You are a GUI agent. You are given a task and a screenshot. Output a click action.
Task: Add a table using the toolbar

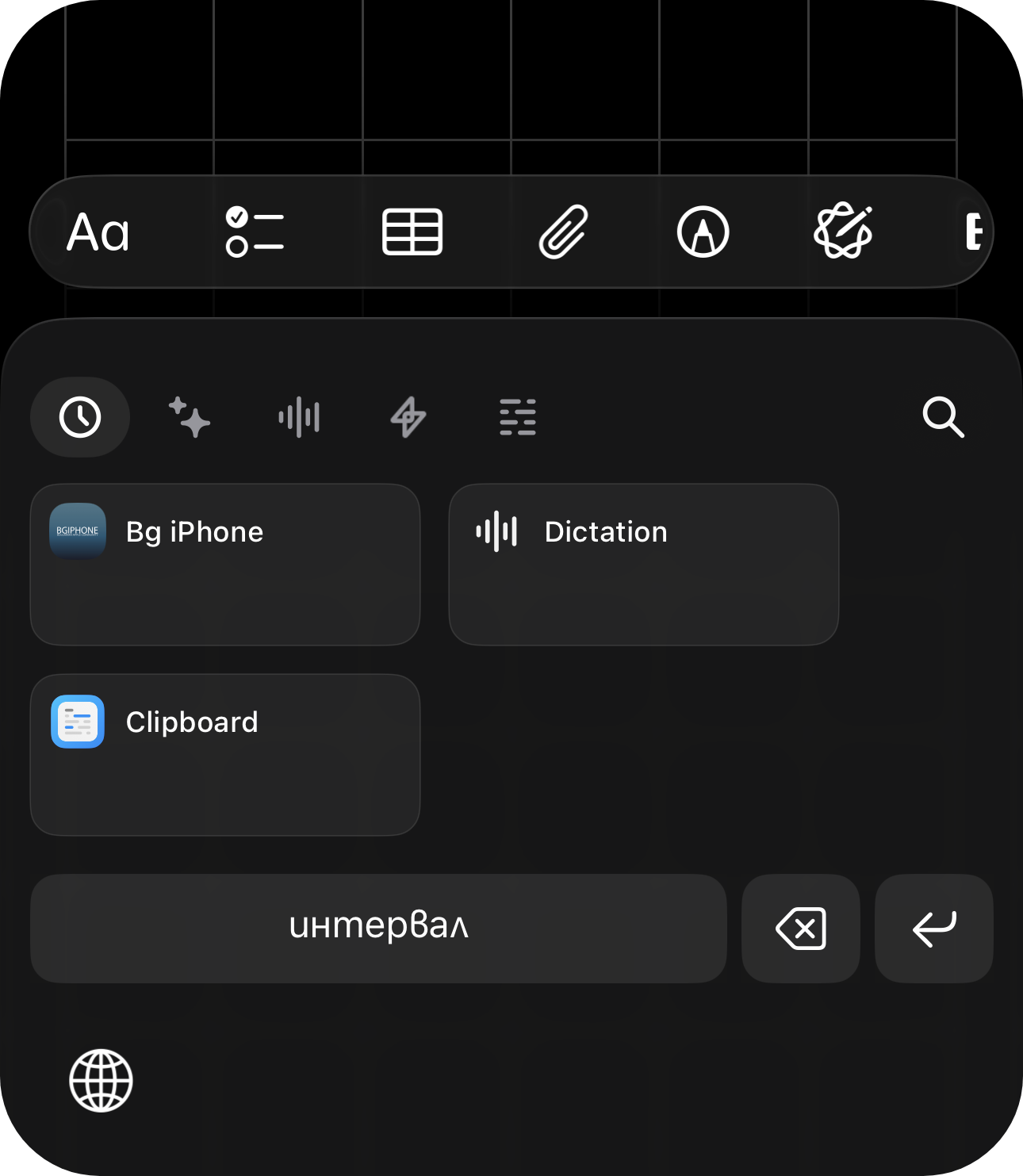tap(412, 232)
